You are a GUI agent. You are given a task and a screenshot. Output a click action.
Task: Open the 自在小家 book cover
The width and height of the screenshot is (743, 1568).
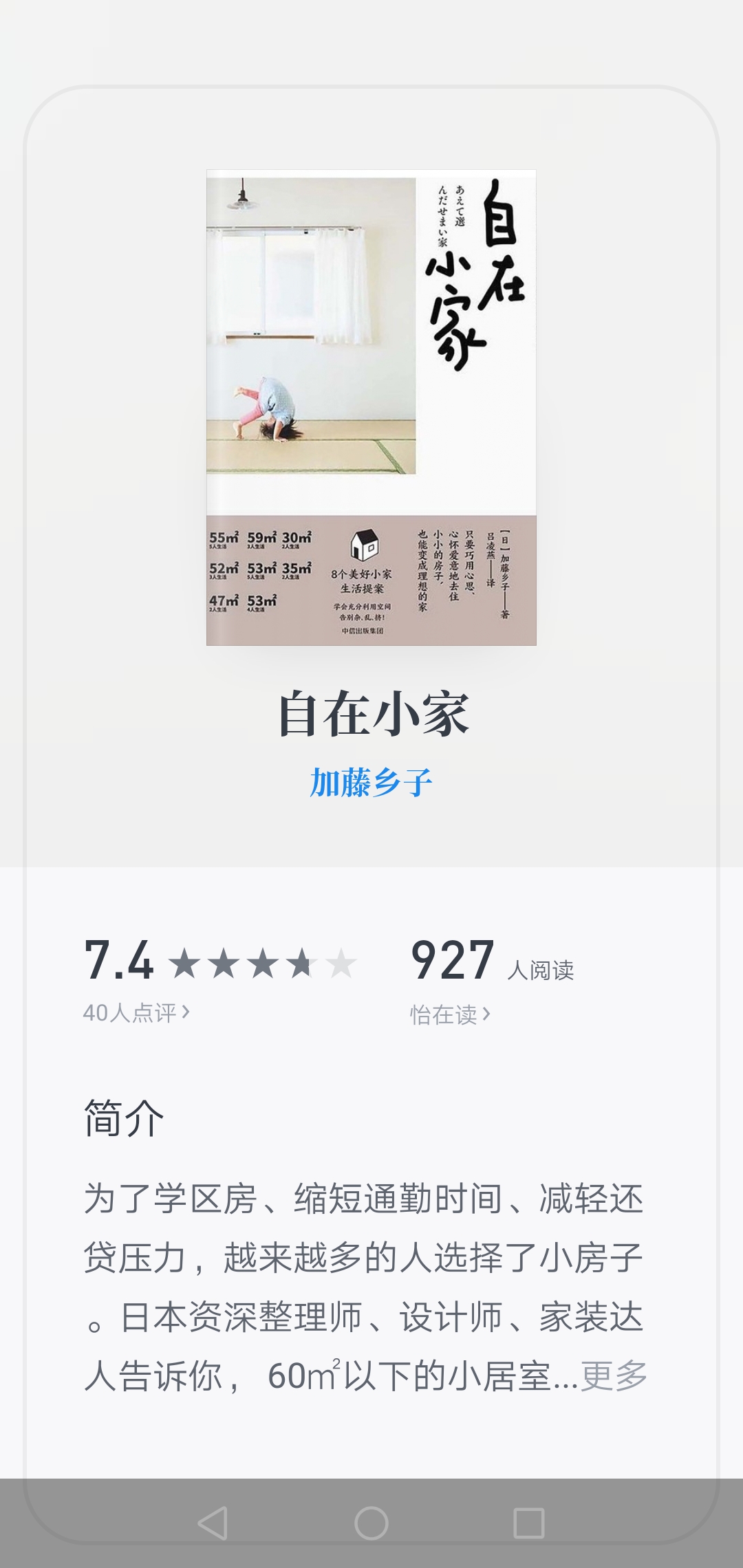pos(371,407)
